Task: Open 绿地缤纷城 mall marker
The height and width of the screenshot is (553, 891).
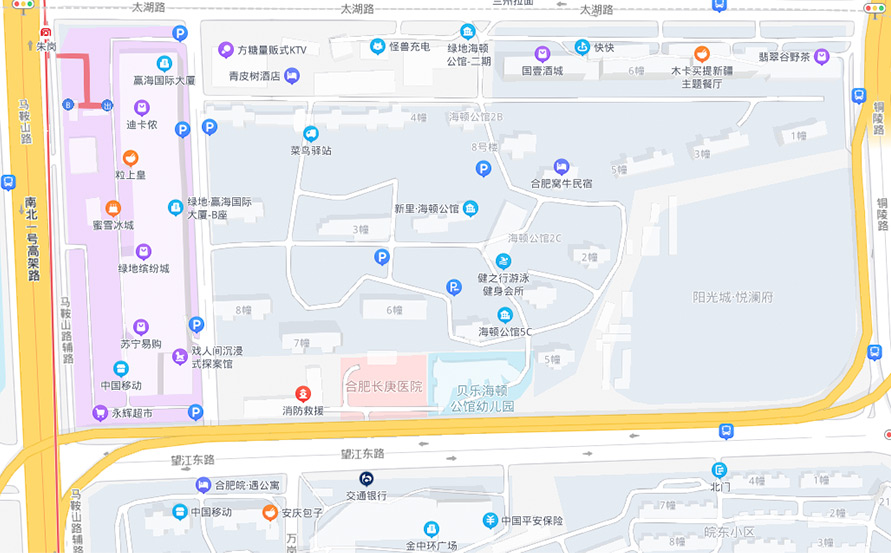Action: (x=143, y=251)
